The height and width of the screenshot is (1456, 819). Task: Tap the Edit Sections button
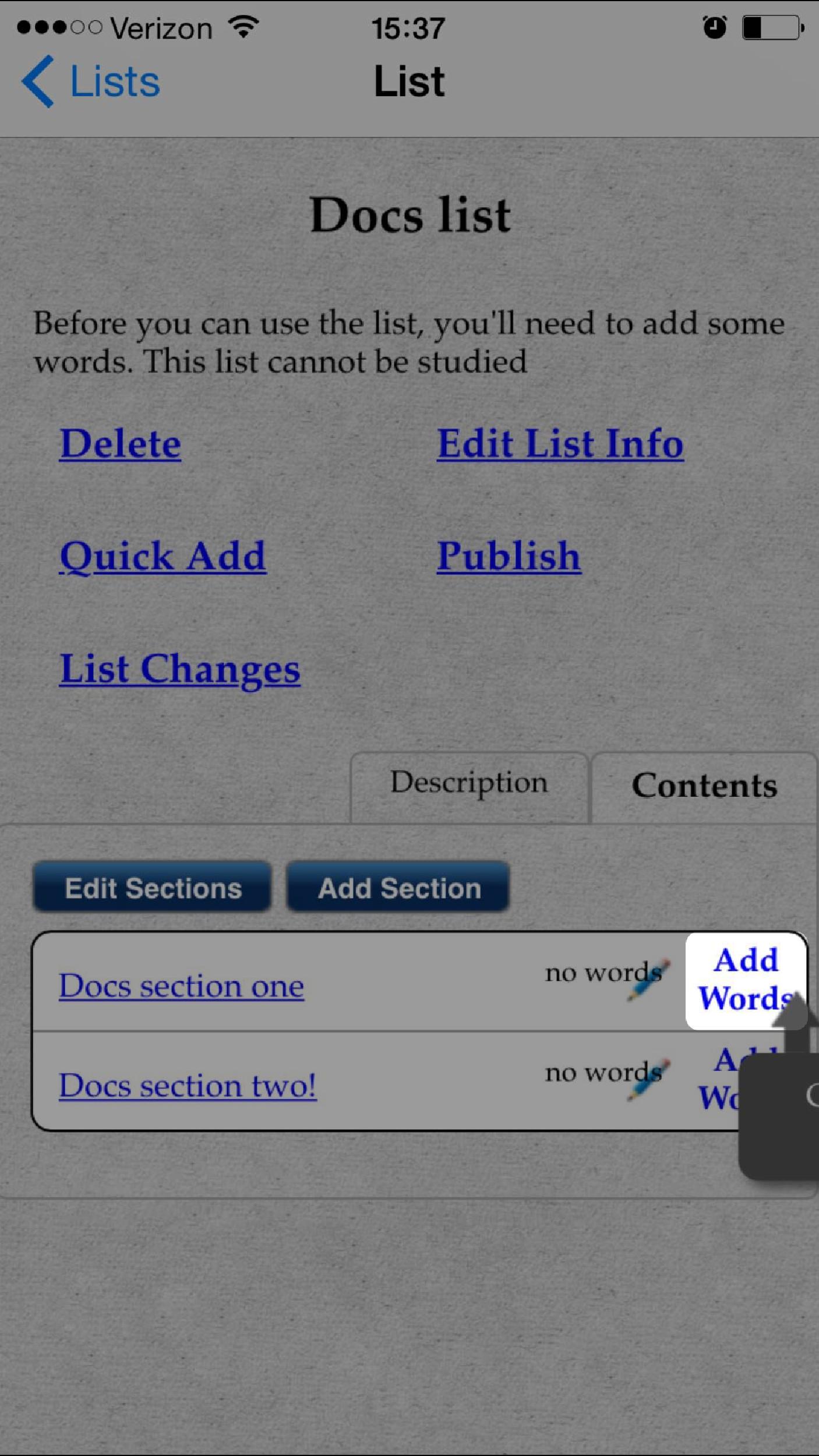[x=153, y=888]
